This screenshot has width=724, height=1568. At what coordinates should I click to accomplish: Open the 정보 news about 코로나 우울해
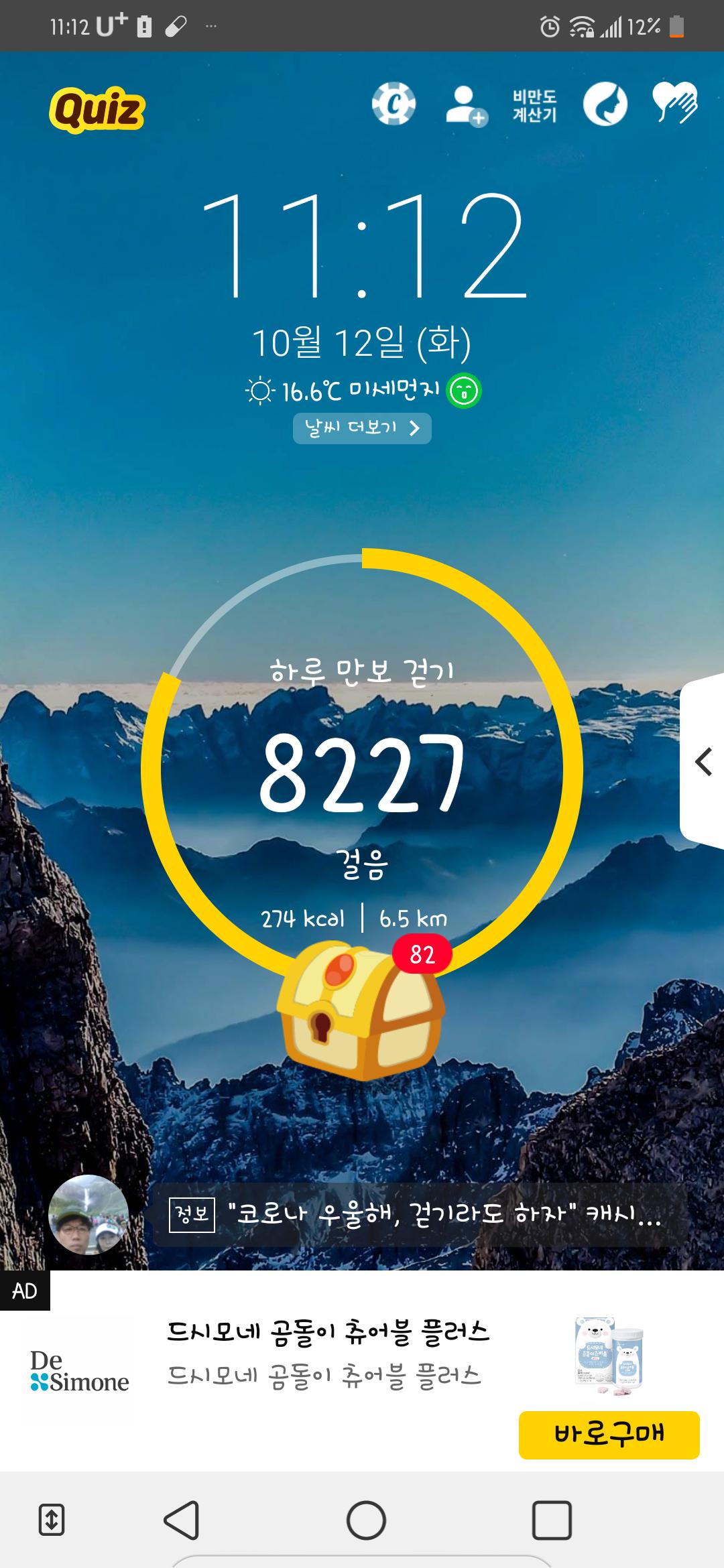pos(419,1215)
